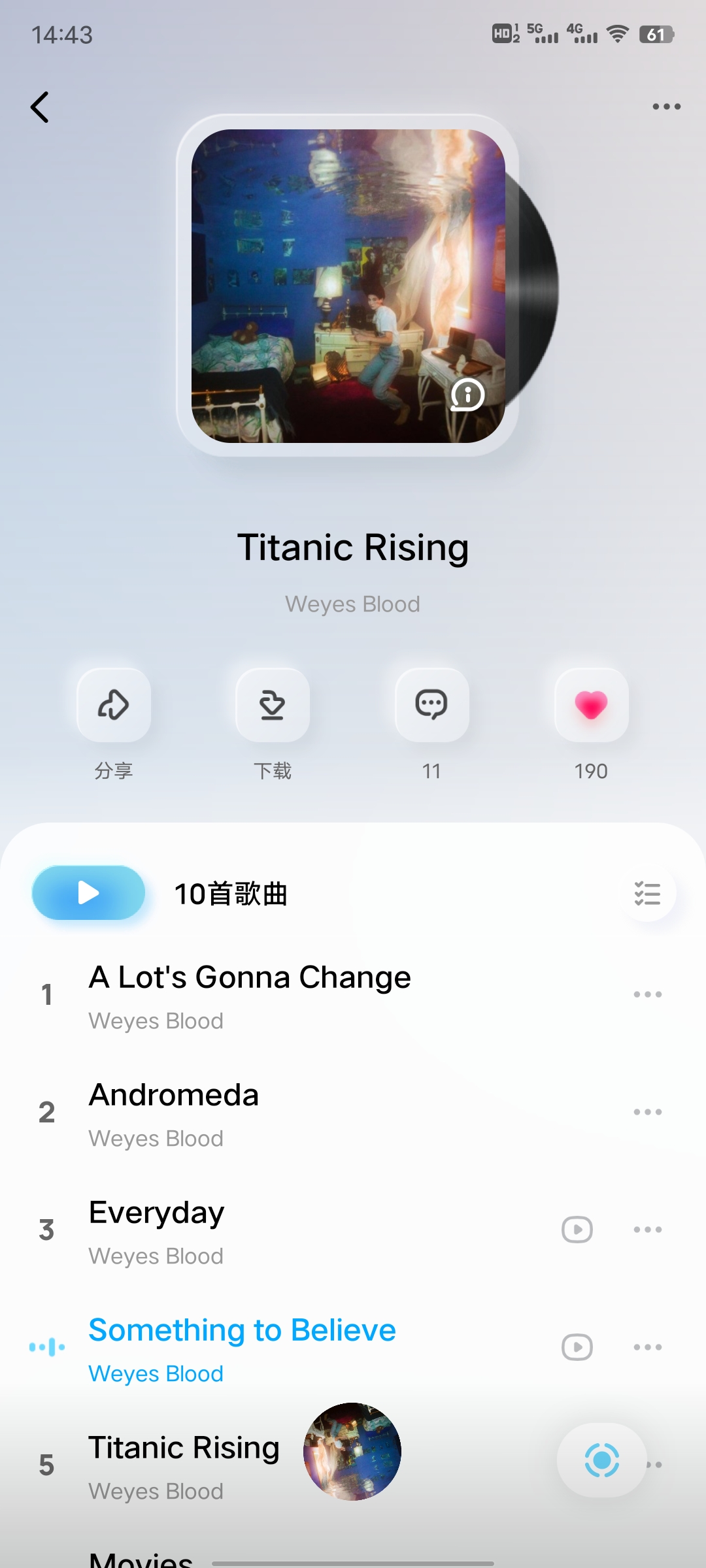Screen dimensions: 706x1568
Task: Watch the music video for Everyday
Action: (577, 1230)
